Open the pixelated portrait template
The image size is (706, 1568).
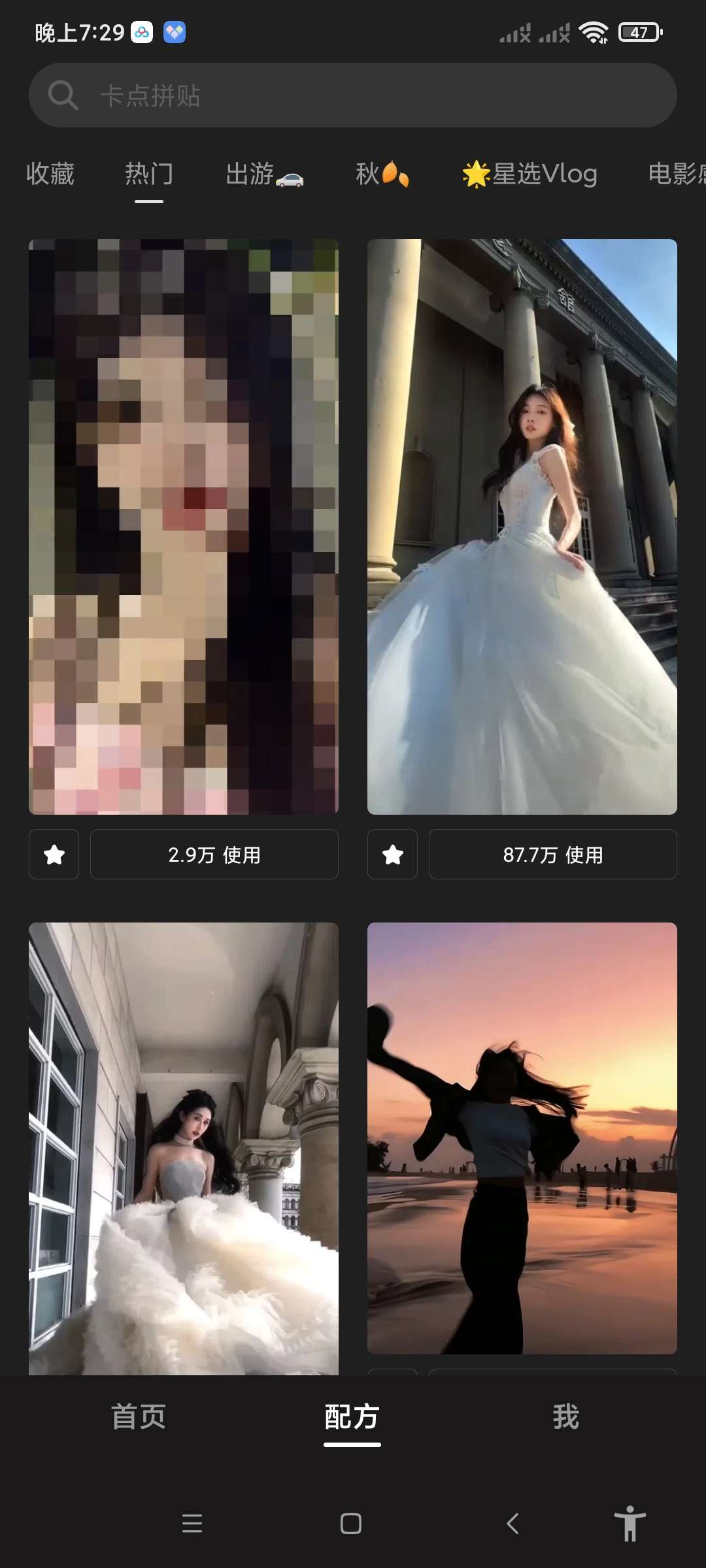coord(183,527)
